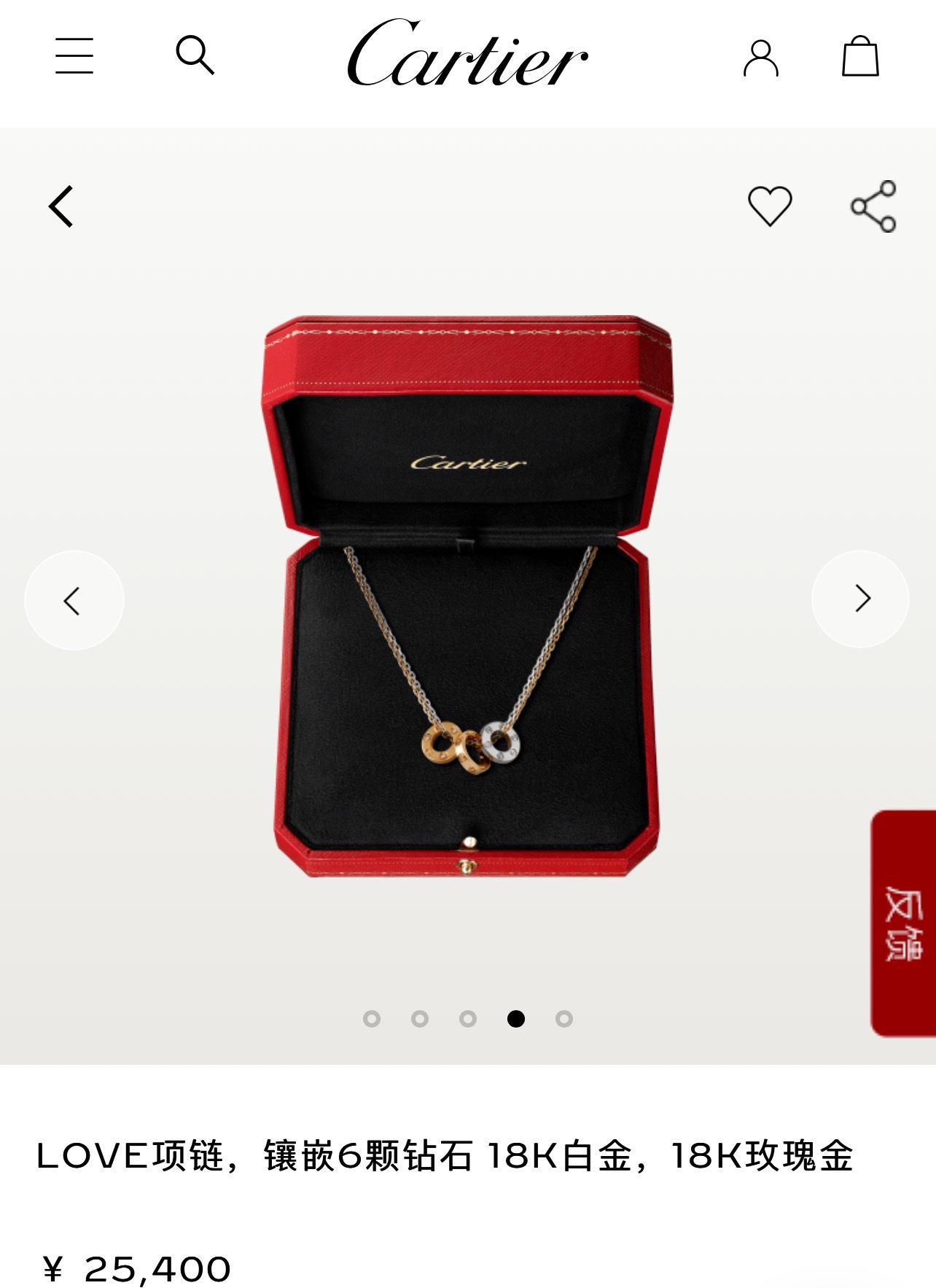This screenshot has height=1288, width=936.
Task: Open the hamburger navigation menu
Action: pos(74,56)
